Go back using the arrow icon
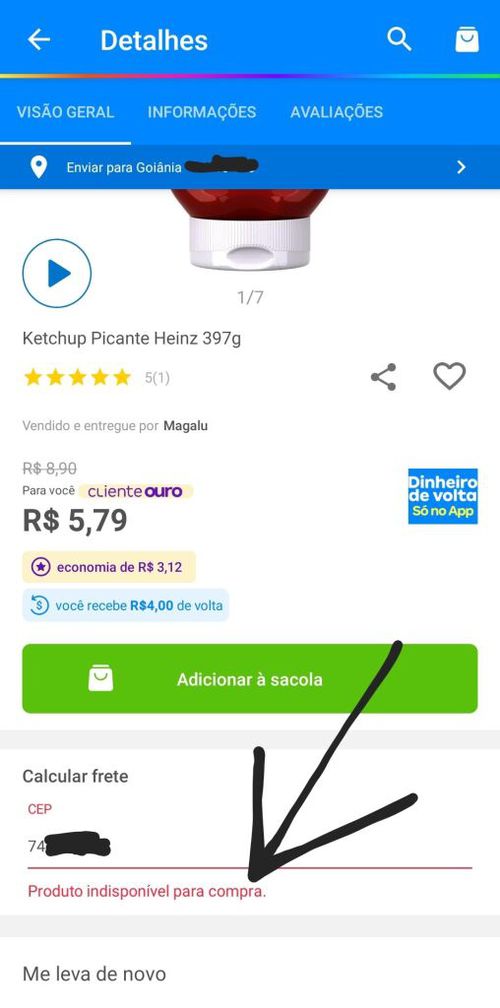Screen dimensions: 500x1008 pyautogui.click(x=39, y=40)
